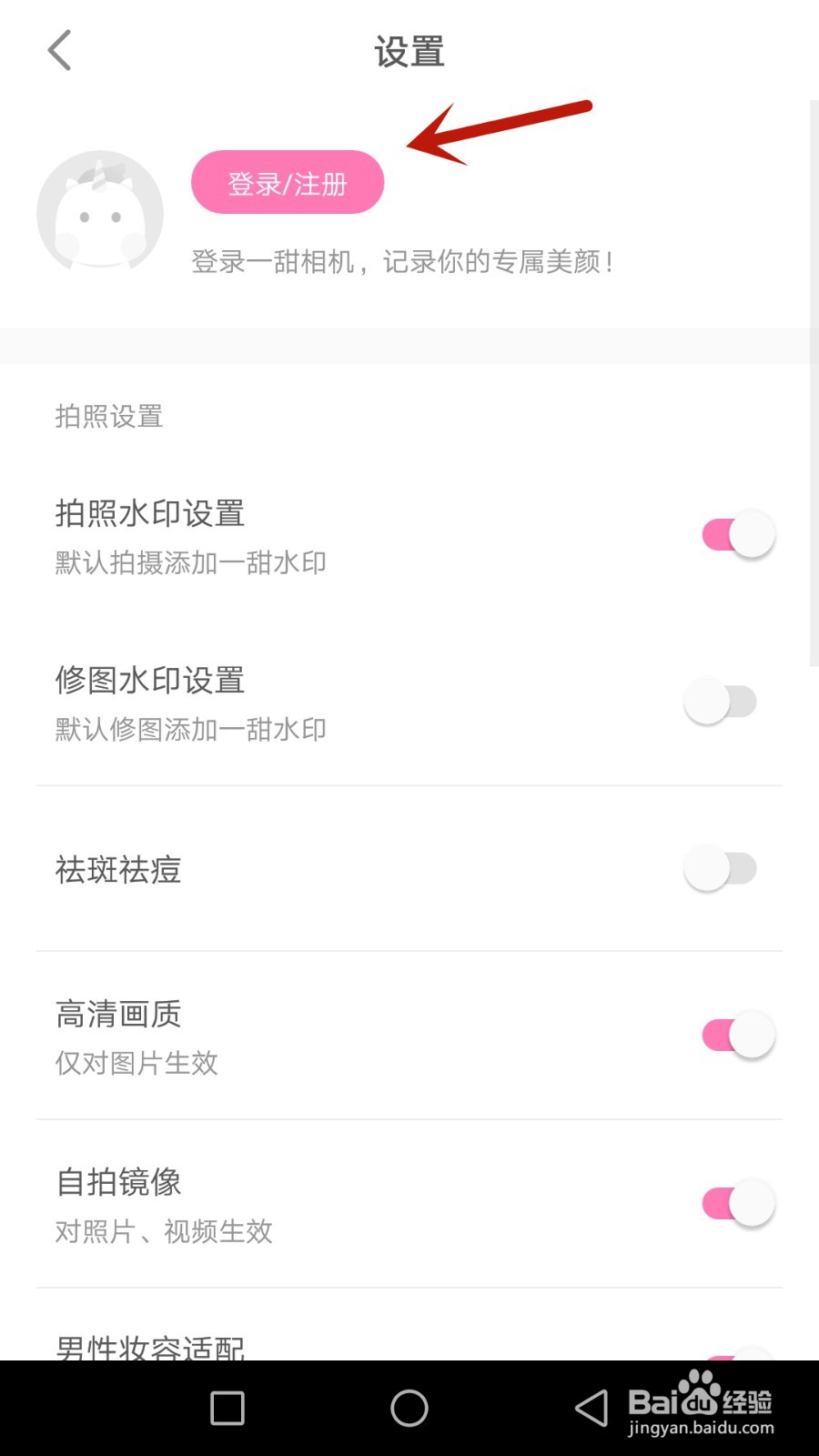Screen dimensions: 819x1456
Task: Tap the 仅对图片生效 description under 高清画质
Action: tap(136, 1063)
